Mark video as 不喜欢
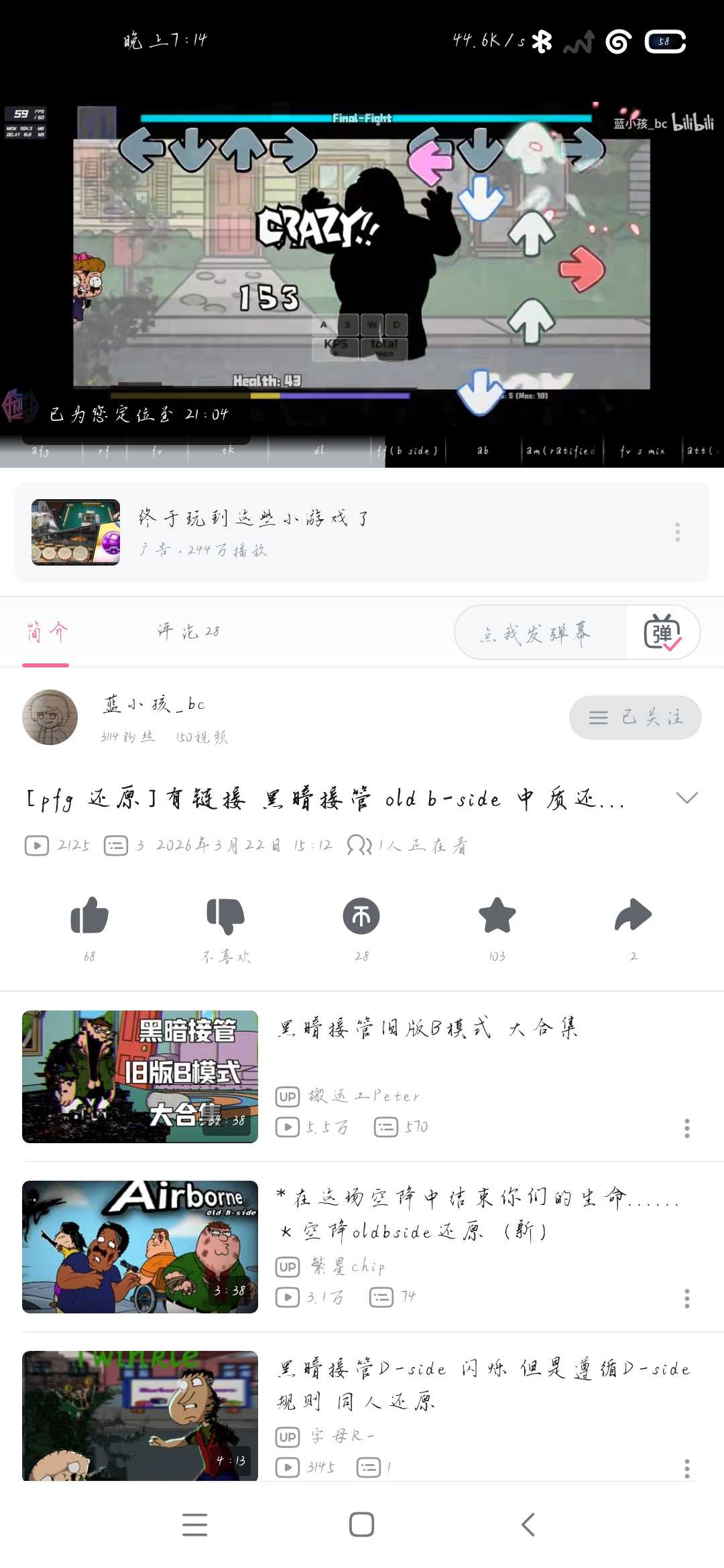 [x=226, y=916]
